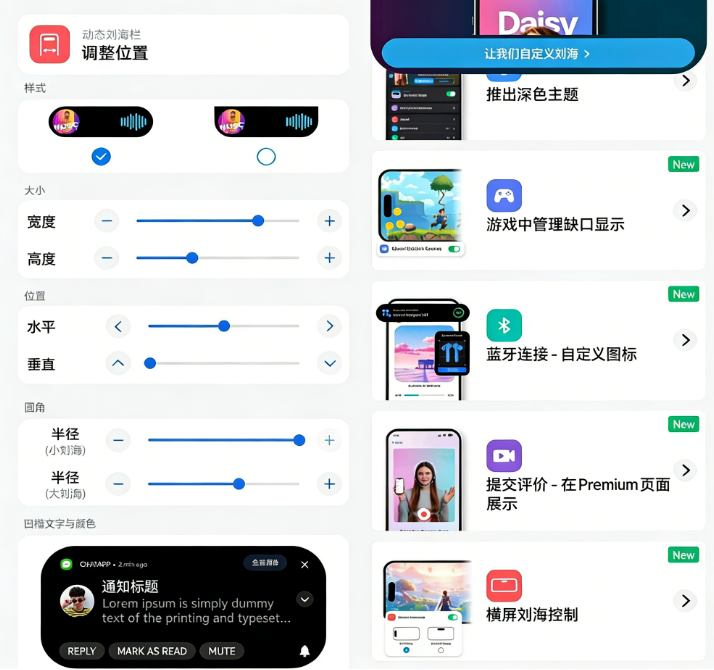Move horizontal position left with arrow

pos(118,326)
